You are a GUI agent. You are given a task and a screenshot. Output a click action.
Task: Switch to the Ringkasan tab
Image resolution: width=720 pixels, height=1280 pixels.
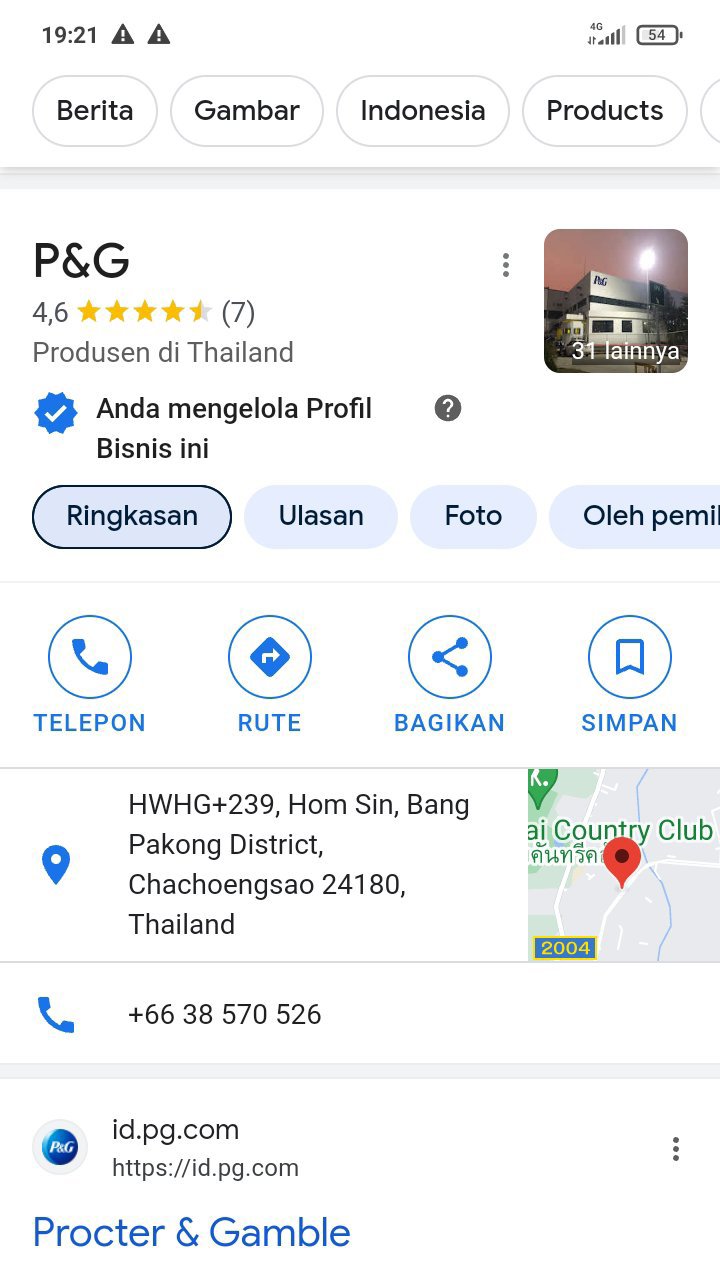coord(132,516)
